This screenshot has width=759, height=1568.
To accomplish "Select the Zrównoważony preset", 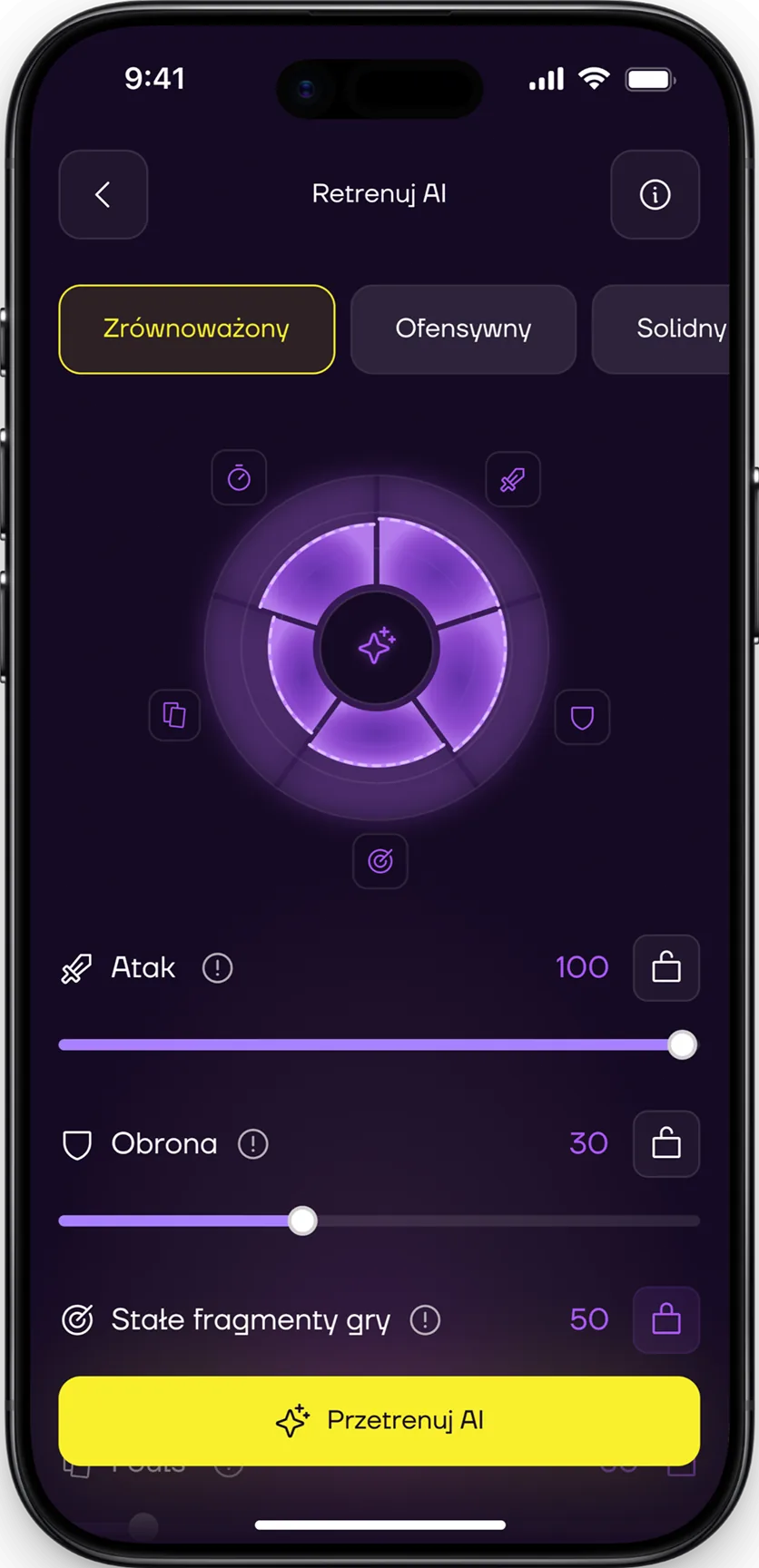I will coord(197,329).
